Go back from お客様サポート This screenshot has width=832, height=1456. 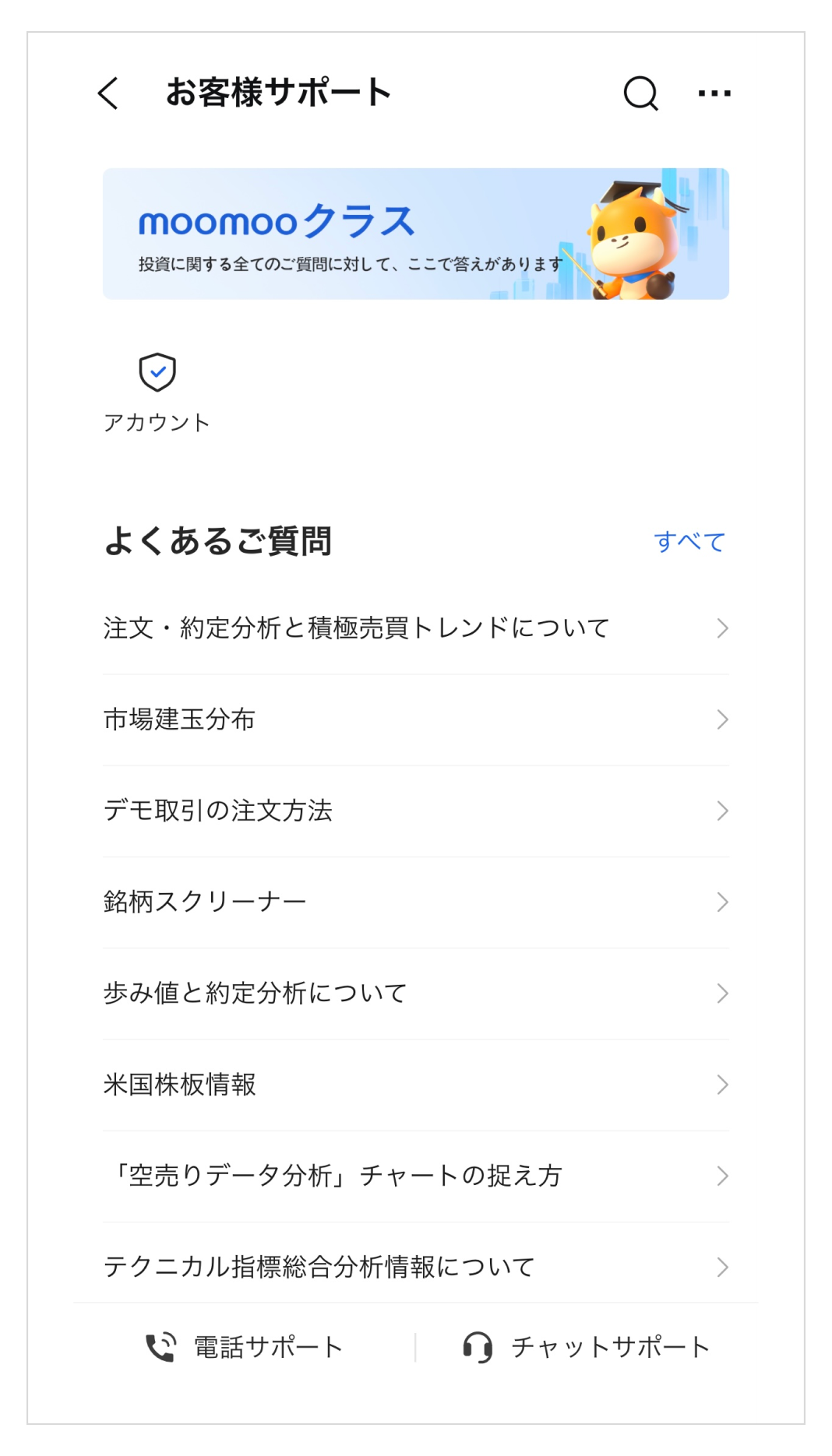point(108,93)
